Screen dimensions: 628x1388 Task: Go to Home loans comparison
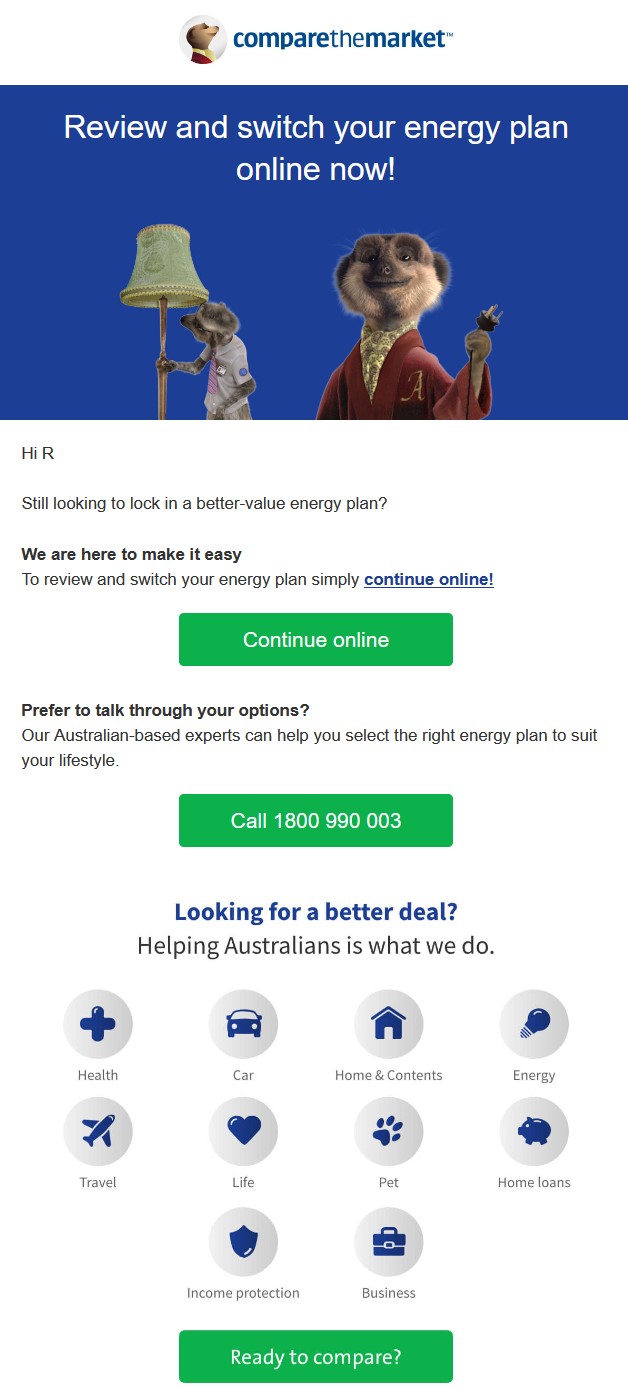[x=533, y=1131]
